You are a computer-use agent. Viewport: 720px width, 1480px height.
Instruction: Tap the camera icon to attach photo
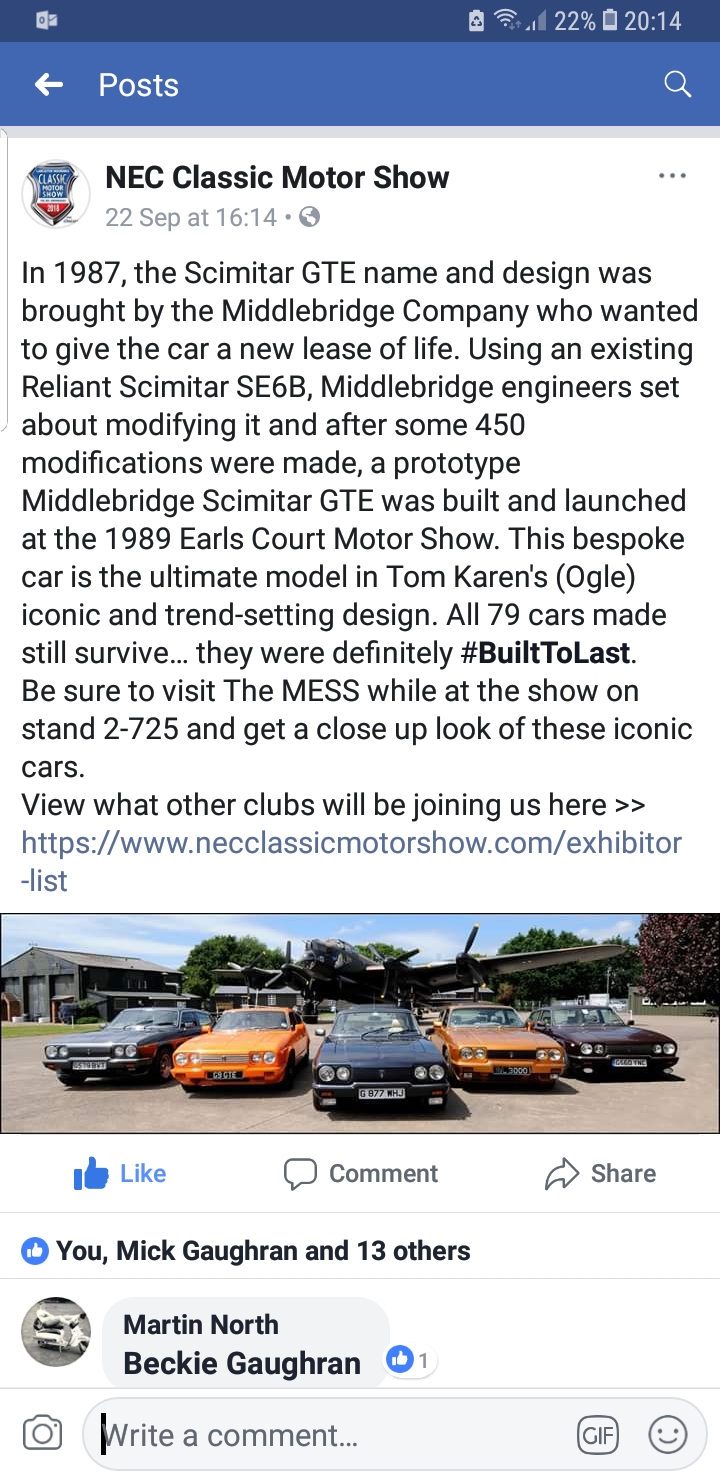[x=42, y=1435]
